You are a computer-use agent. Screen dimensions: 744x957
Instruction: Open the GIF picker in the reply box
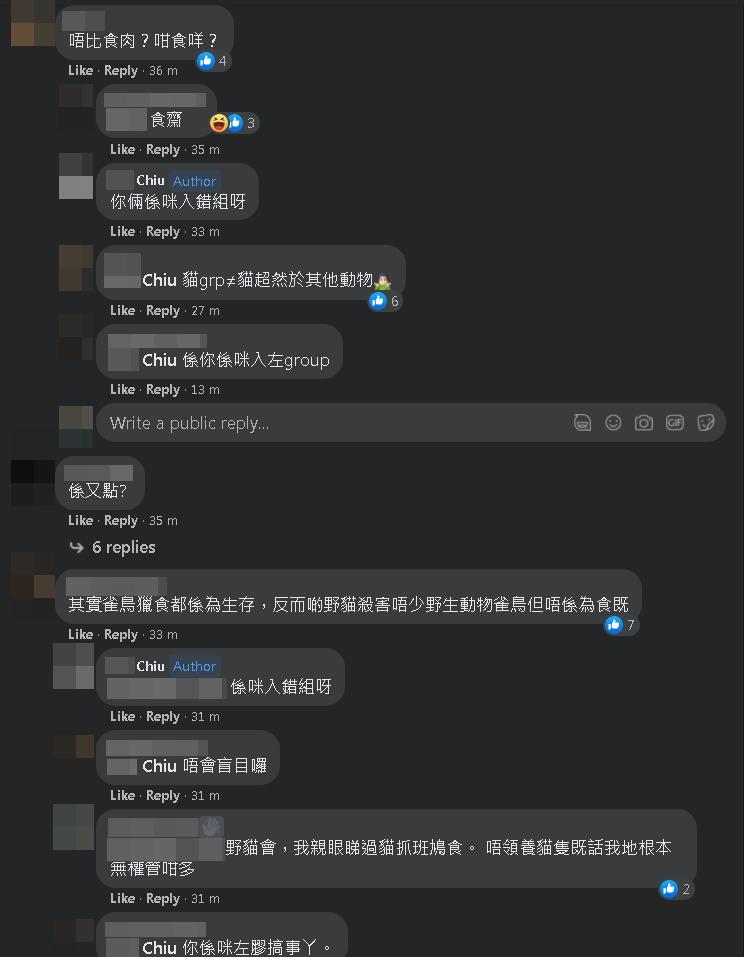click(675, 423)
